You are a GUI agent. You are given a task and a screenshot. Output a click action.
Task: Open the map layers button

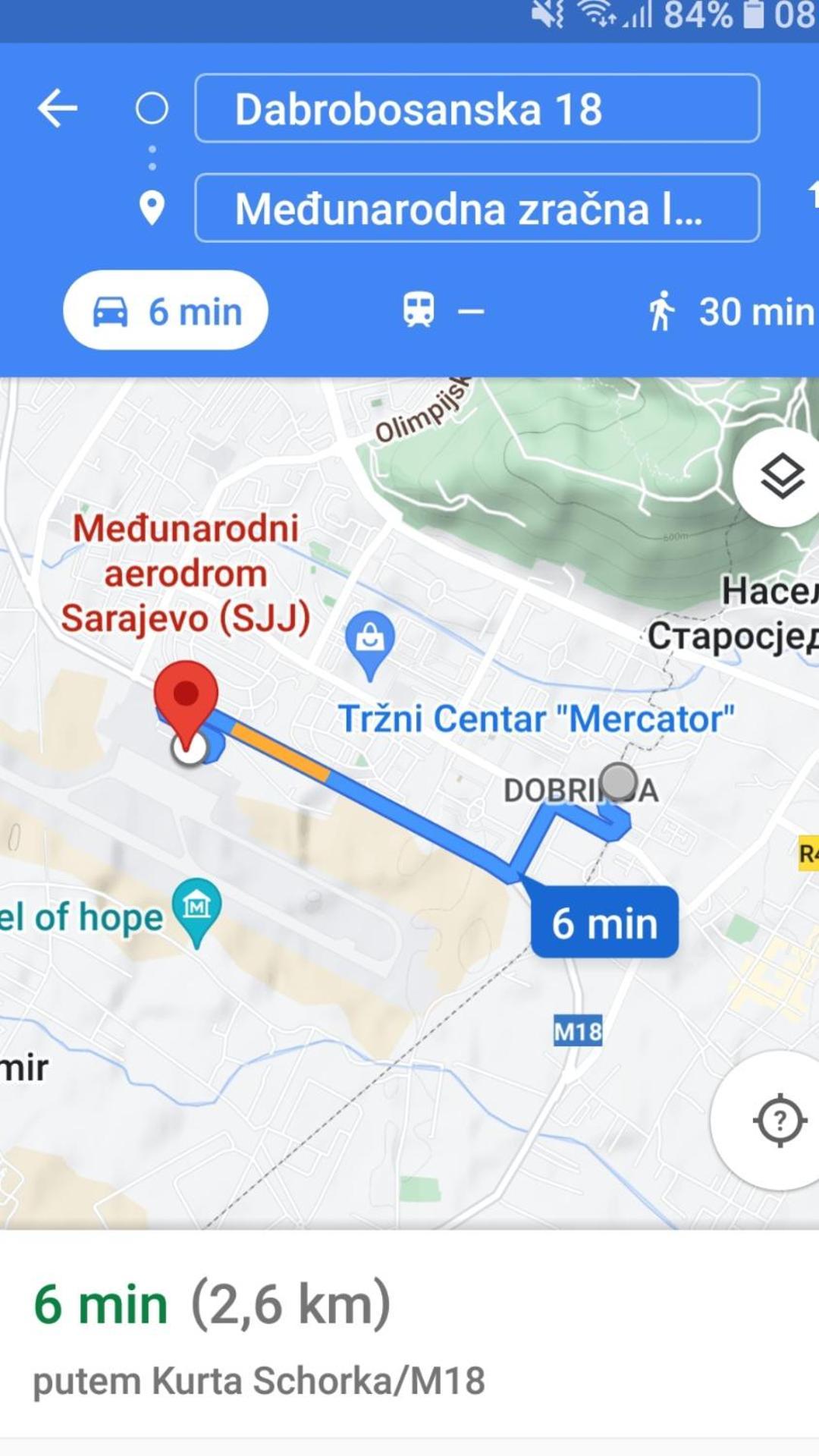[x=781, y=477]
